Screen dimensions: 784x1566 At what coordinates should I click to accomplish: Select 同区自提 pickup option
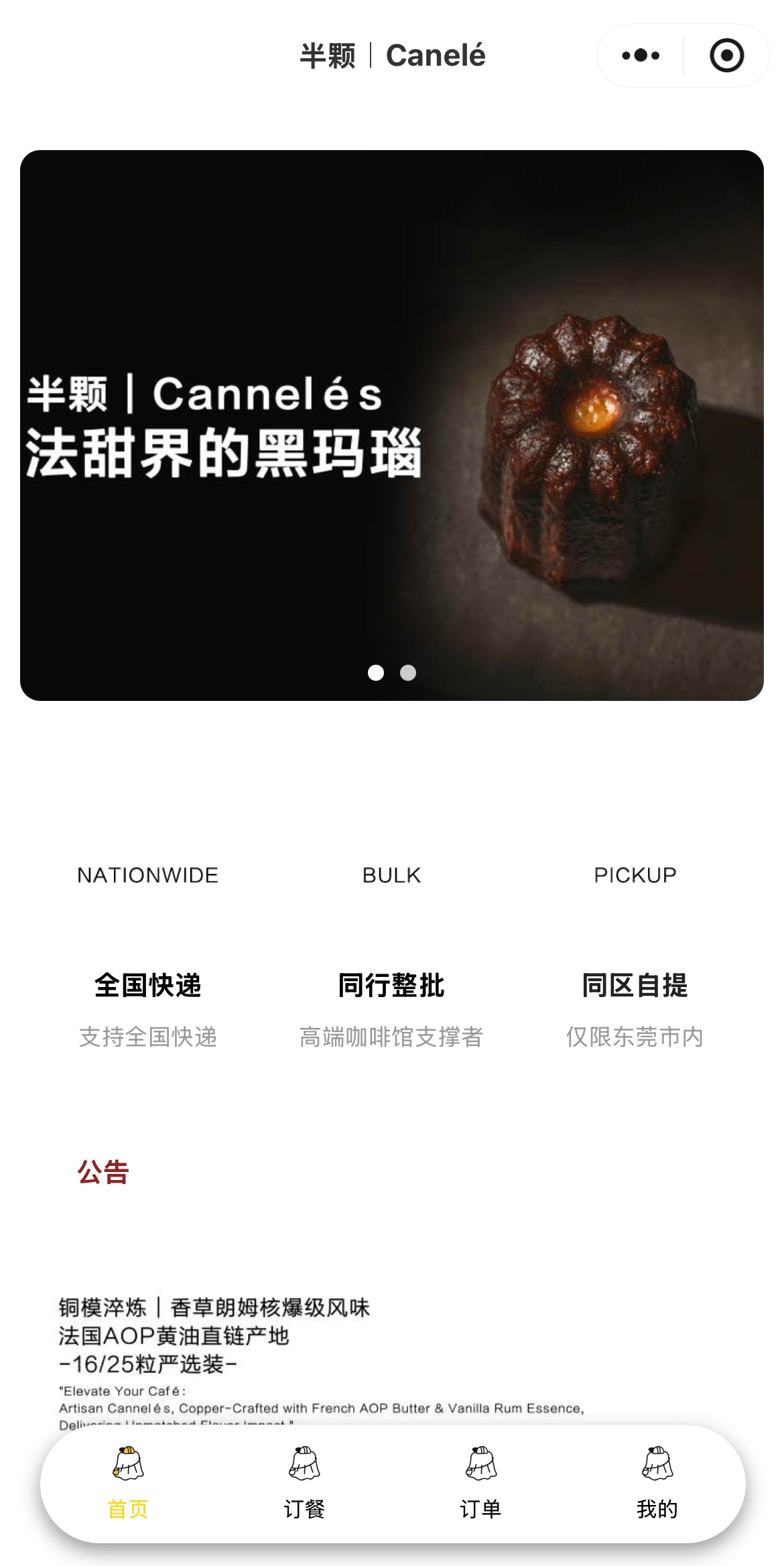635,985
